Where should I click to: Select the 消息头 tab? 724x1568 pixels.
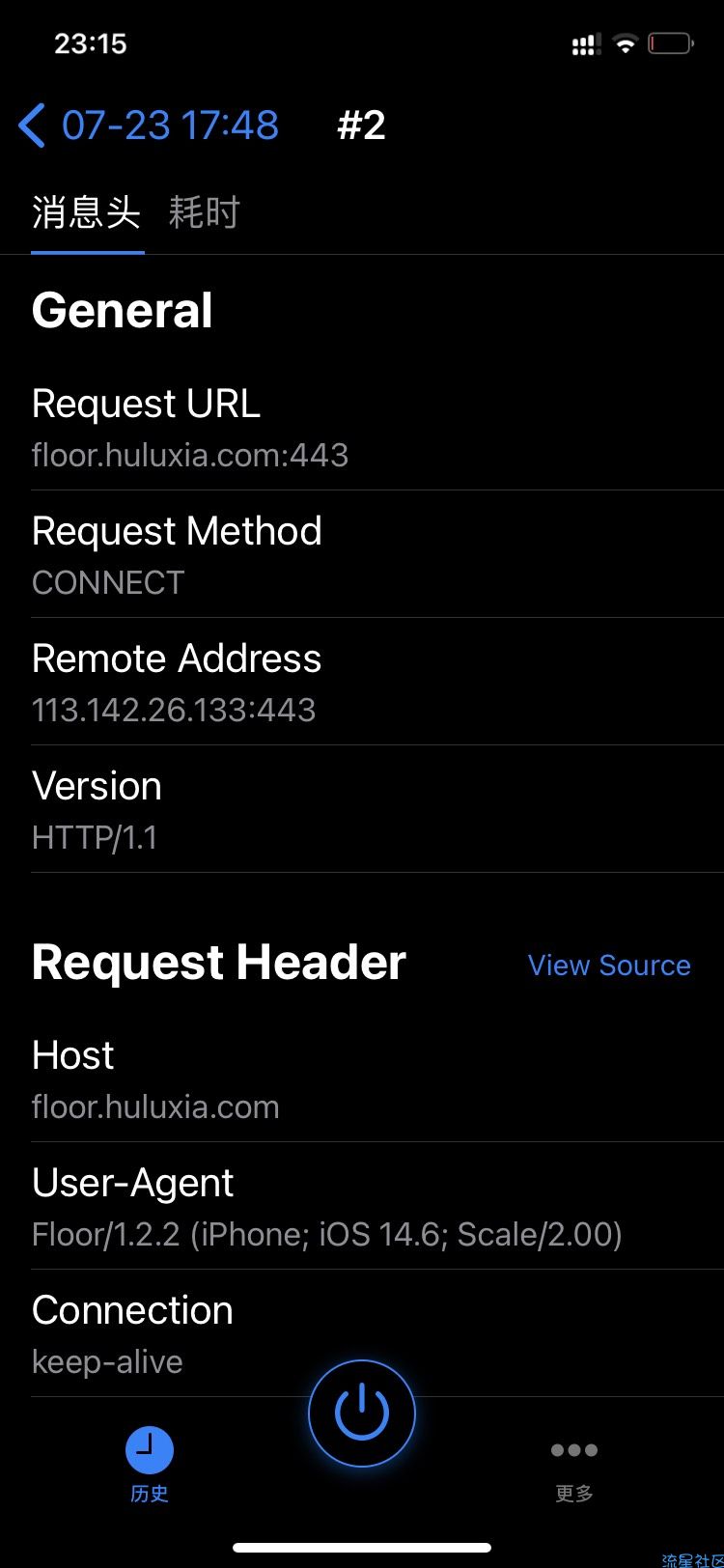click(x=87, y=212)
